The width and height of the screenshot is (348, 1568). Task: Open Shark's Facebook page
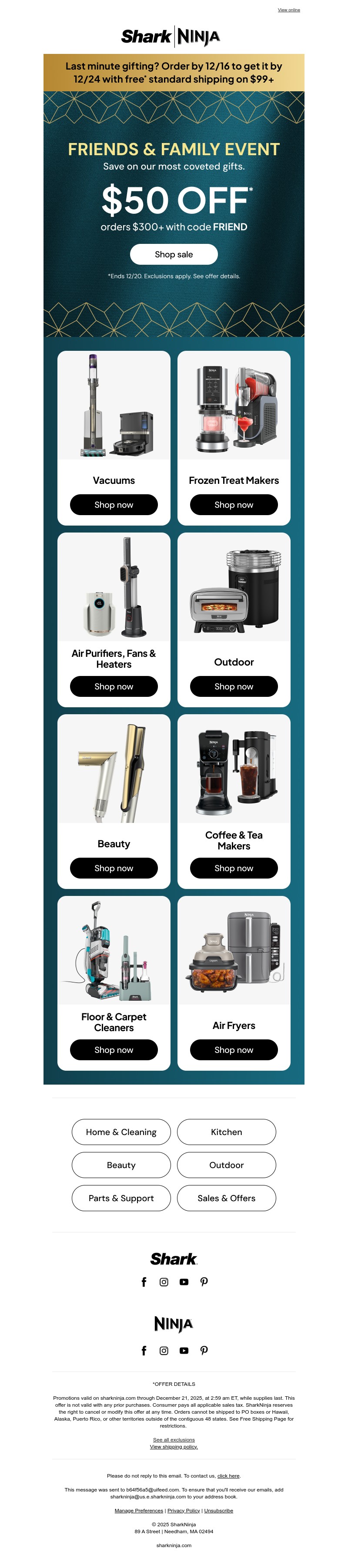tap(144, 1282)
